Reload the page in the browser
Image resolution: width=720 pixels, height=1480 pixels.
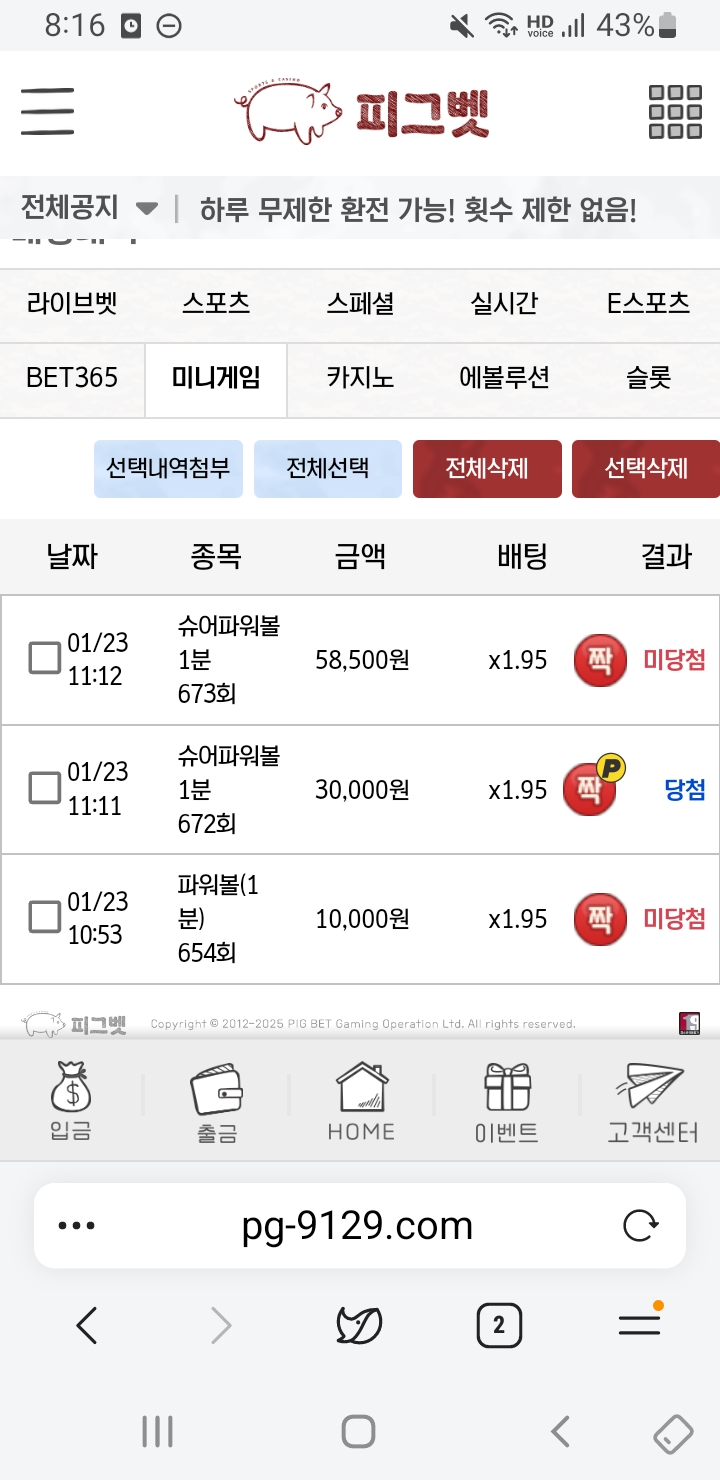coord(640,1226)
